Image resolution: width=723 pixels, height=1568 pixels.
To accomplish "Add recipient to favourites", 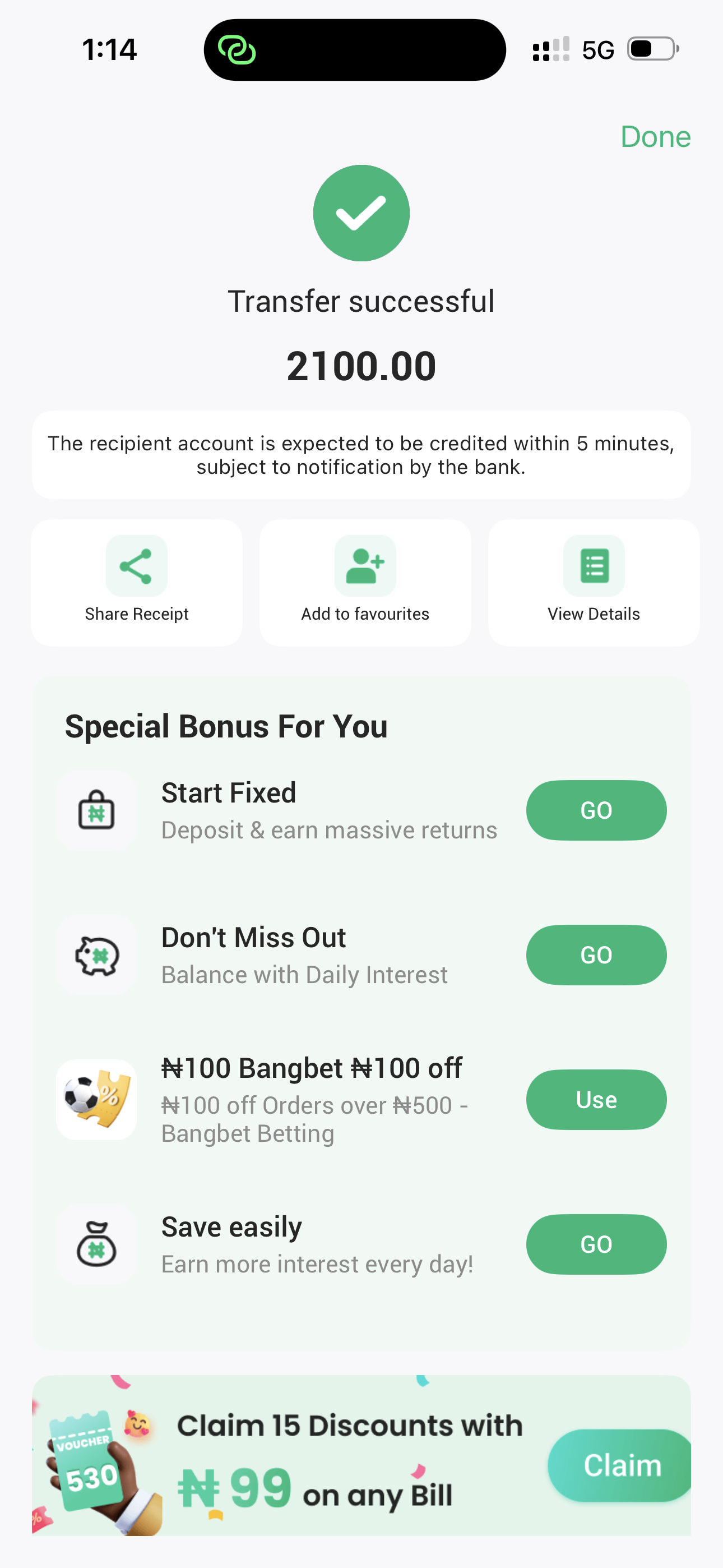I will tap(364, 582).
